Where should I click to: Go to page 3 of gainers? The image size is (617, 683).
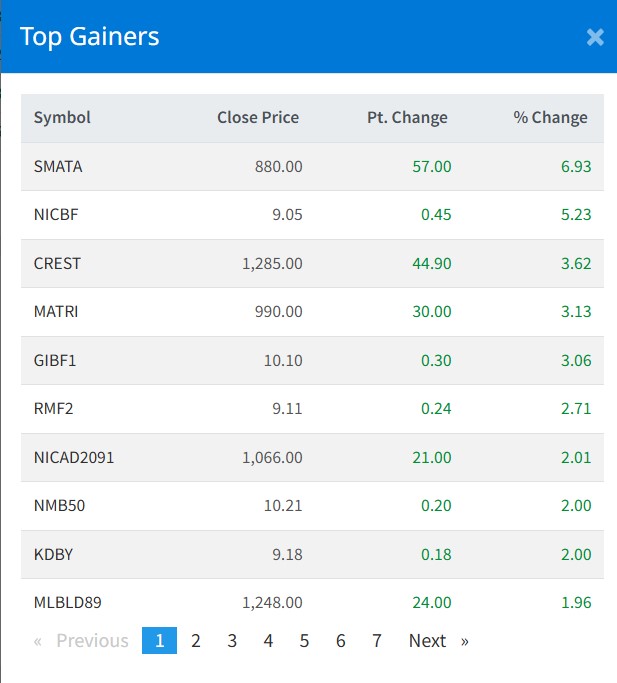pos(232,641)
